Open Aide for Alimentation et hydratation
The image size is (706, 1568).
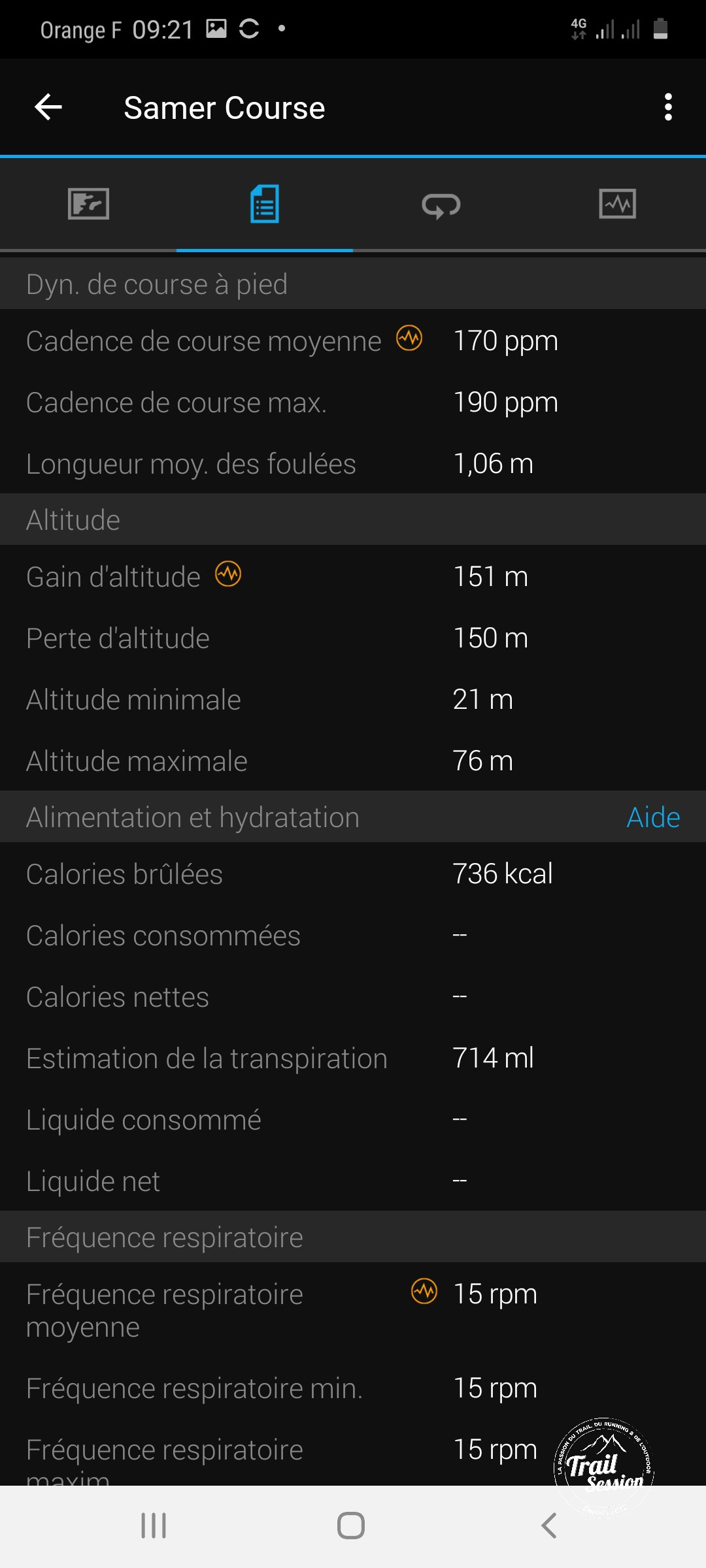point(652,817)
